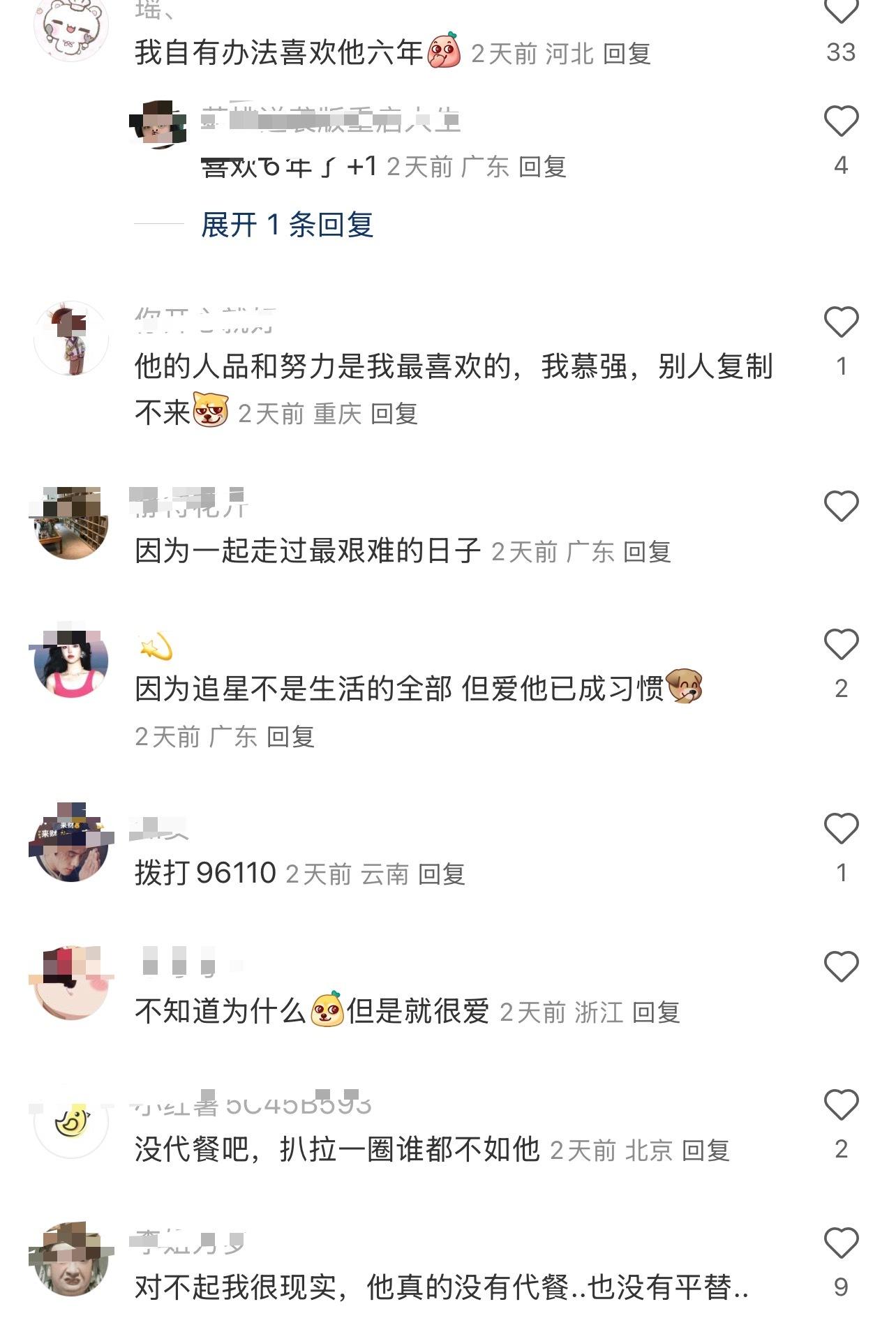Like 因为一起走过最艰难的日子 comment

[x=841, y=506]
